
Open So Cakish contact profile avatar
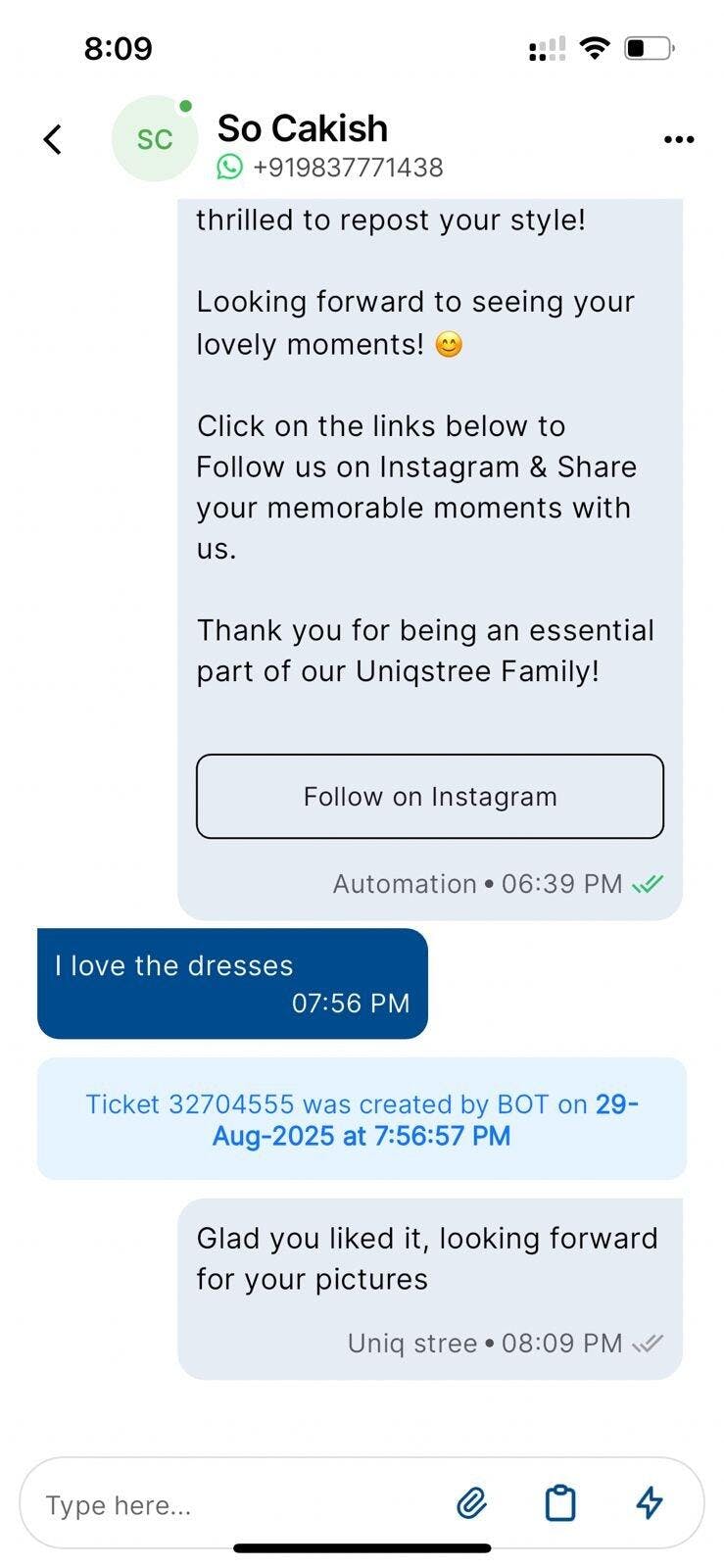(155, 139)
